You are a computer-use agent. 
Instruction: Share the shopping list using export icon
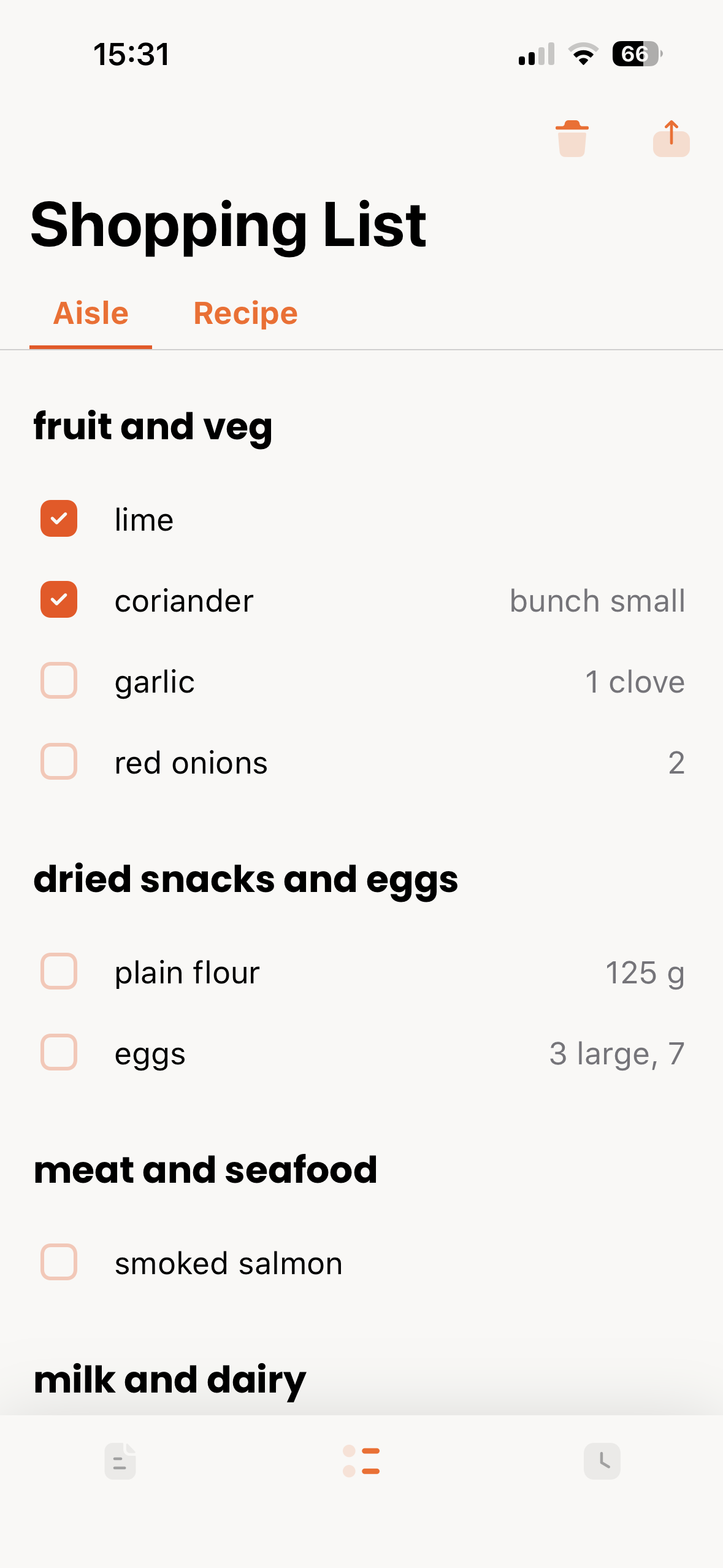click(671, 138)
